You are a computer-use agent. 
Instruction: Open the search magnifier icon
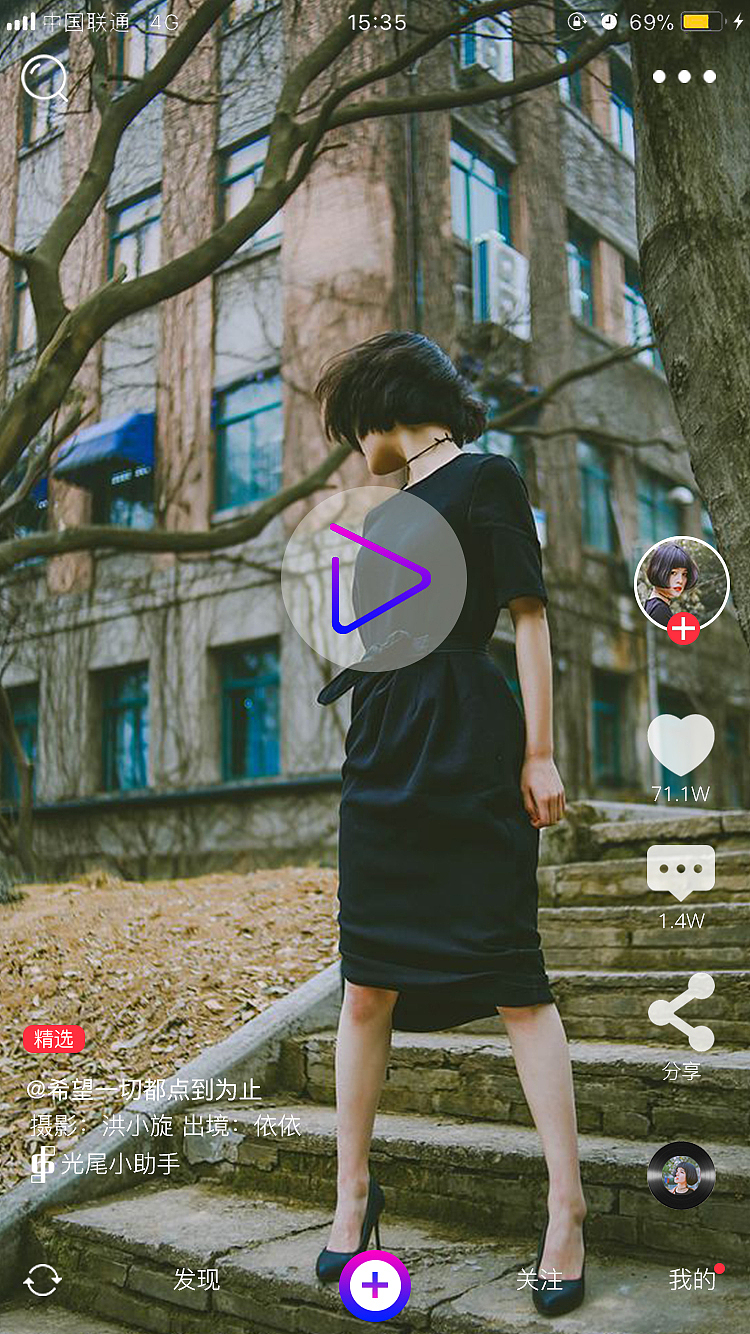[43, 77]
